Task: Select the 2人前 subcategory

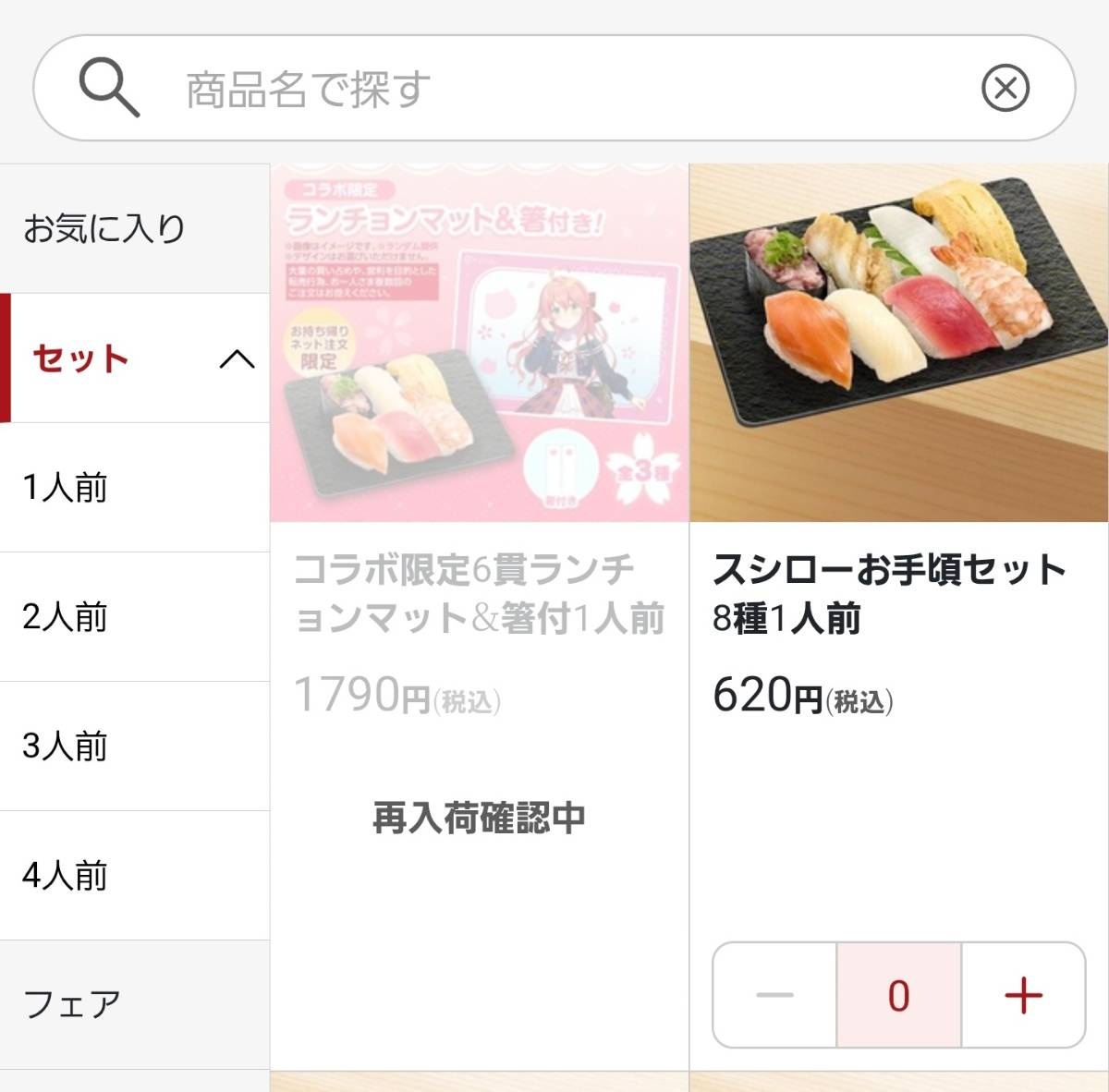Action: tap(135, 616)
